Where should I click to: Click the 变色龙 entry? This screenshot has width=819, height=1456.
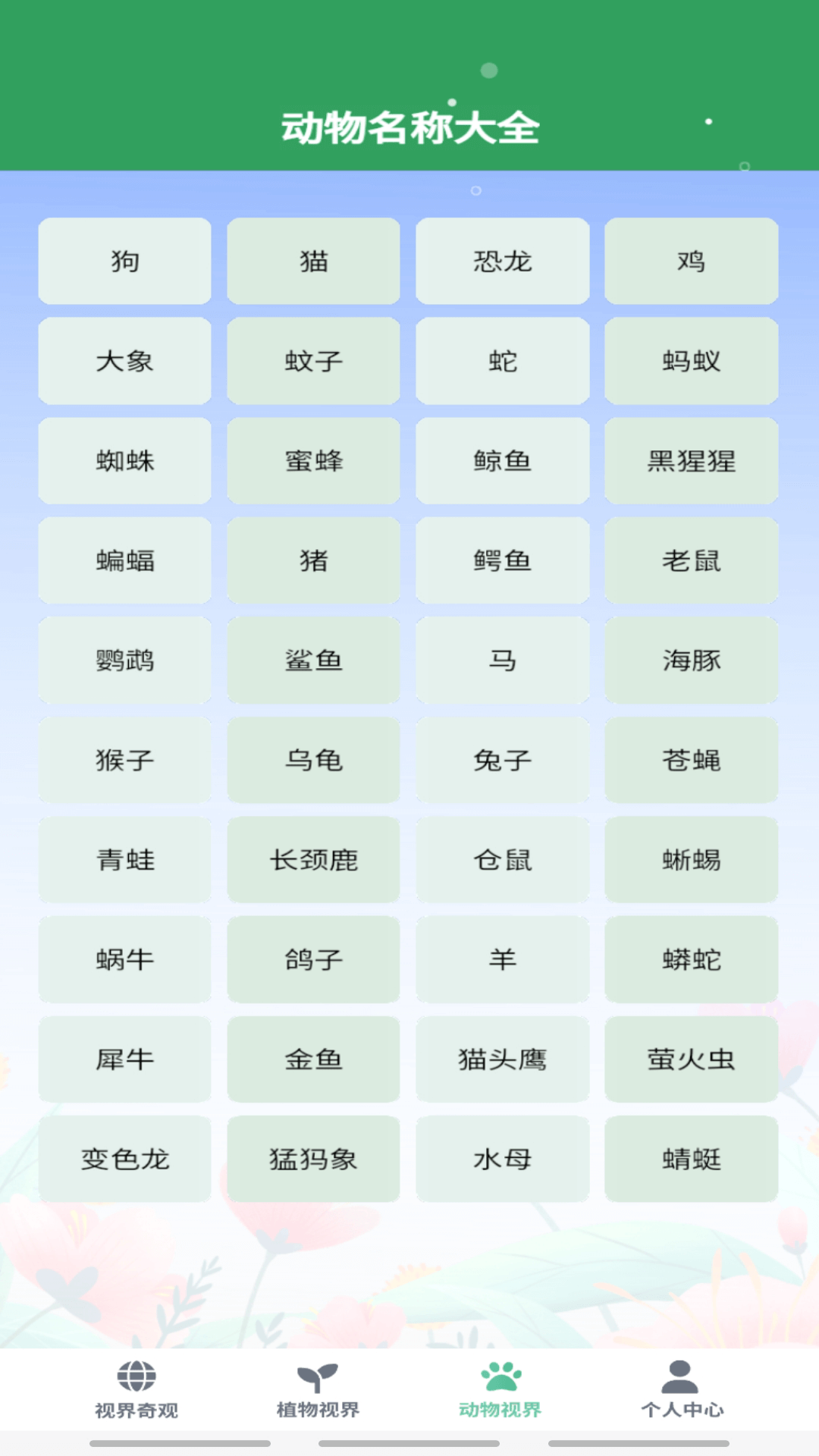(124, 1159)
